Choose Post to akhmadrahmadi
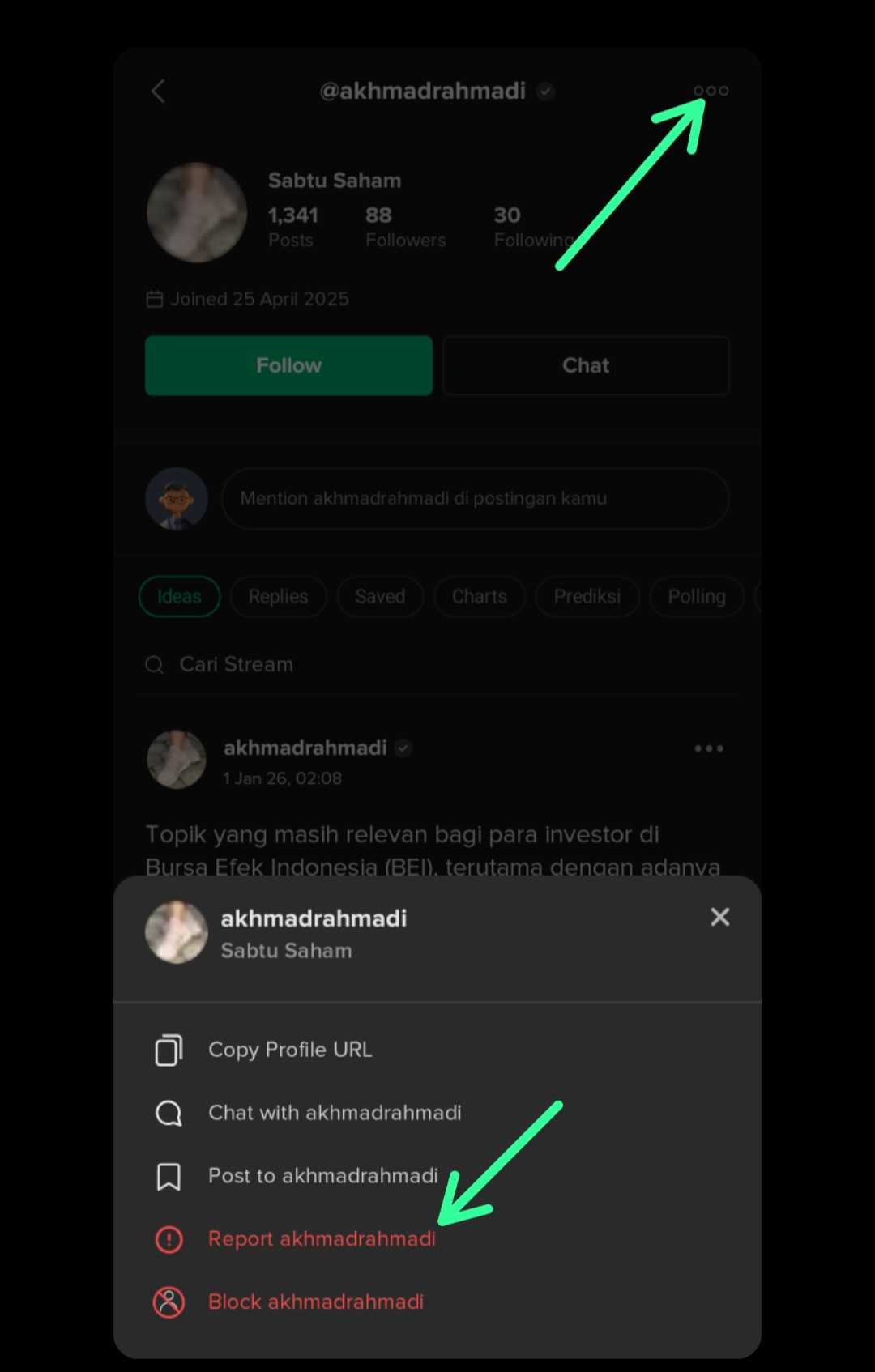This screenshot has height=1372, width=875. coord(322,1176)
